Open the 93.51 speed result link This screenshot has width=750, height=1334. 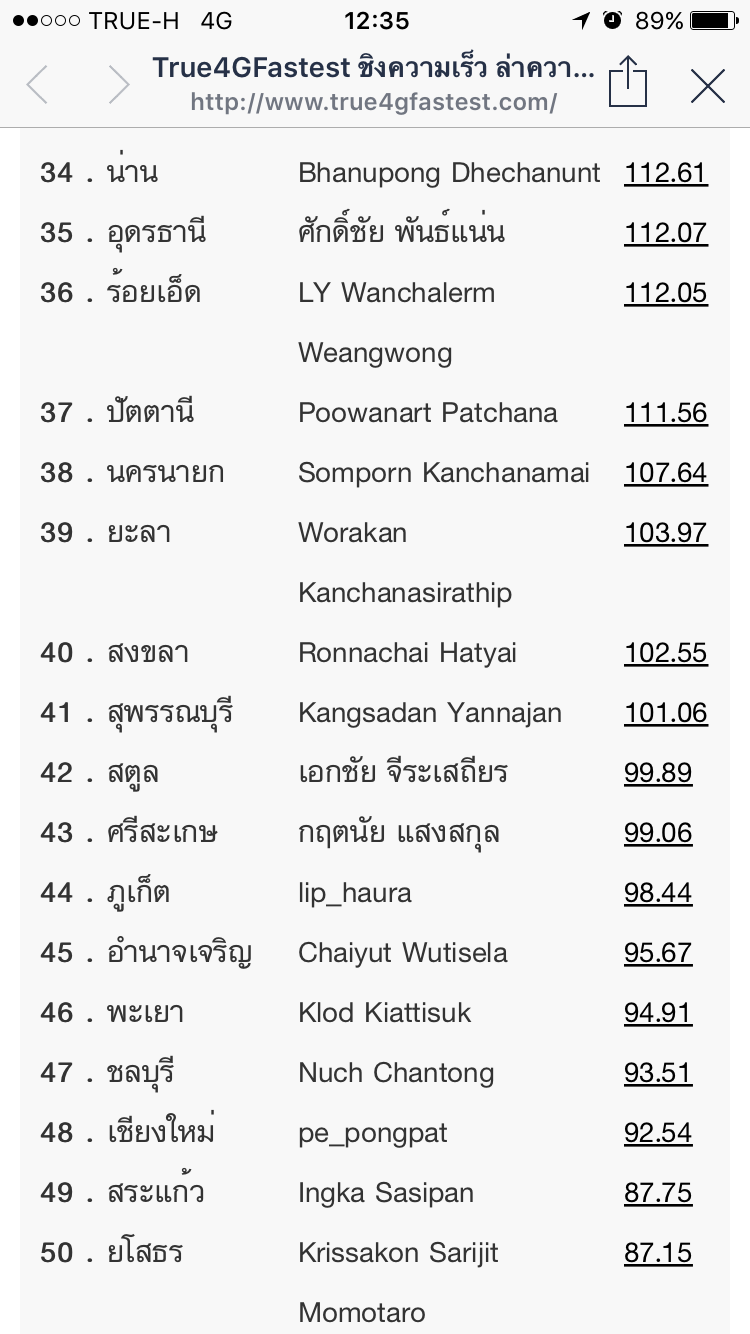(658, 1073)
